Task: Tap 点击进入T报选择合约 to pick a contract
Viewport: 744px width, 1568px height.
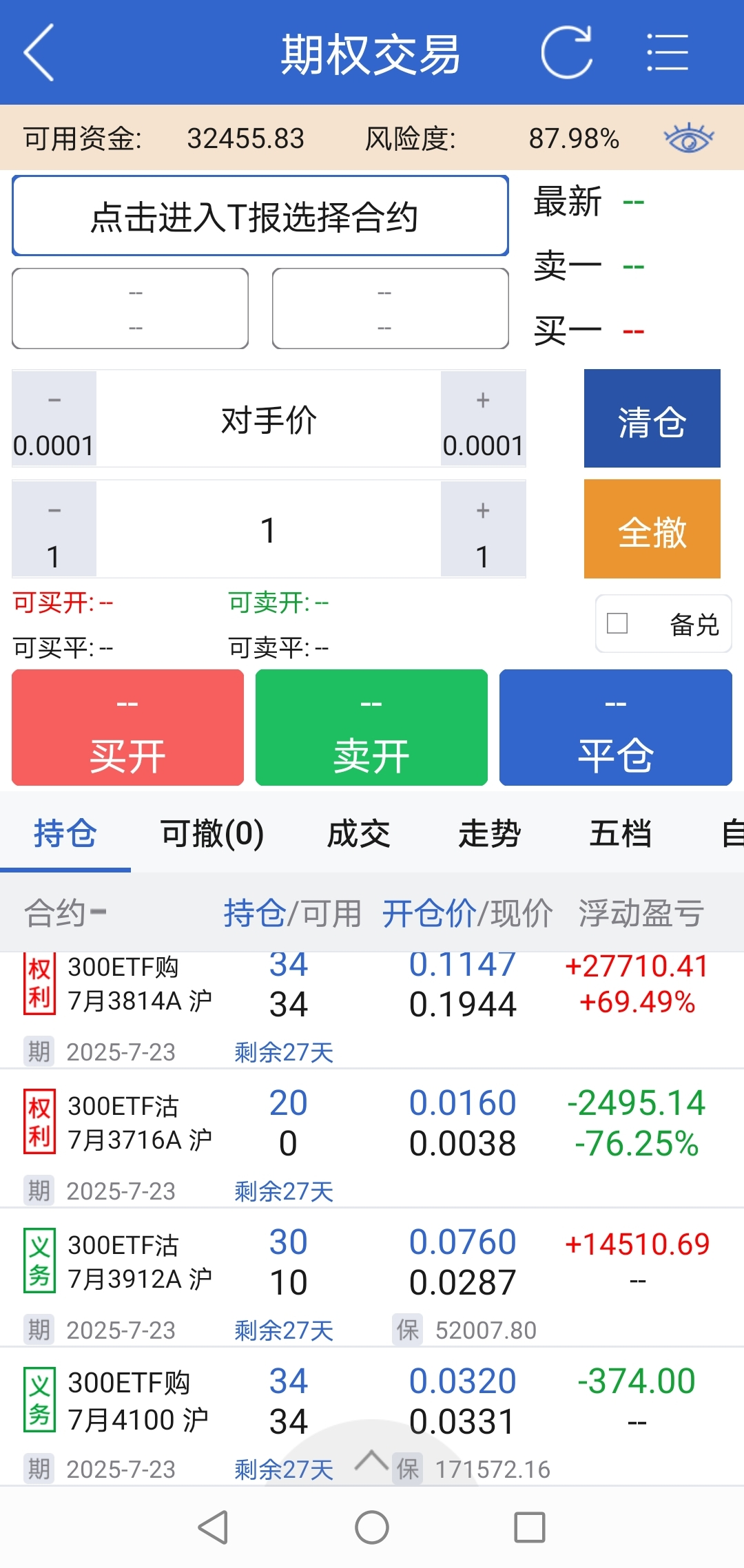Action: click(260, 216)
